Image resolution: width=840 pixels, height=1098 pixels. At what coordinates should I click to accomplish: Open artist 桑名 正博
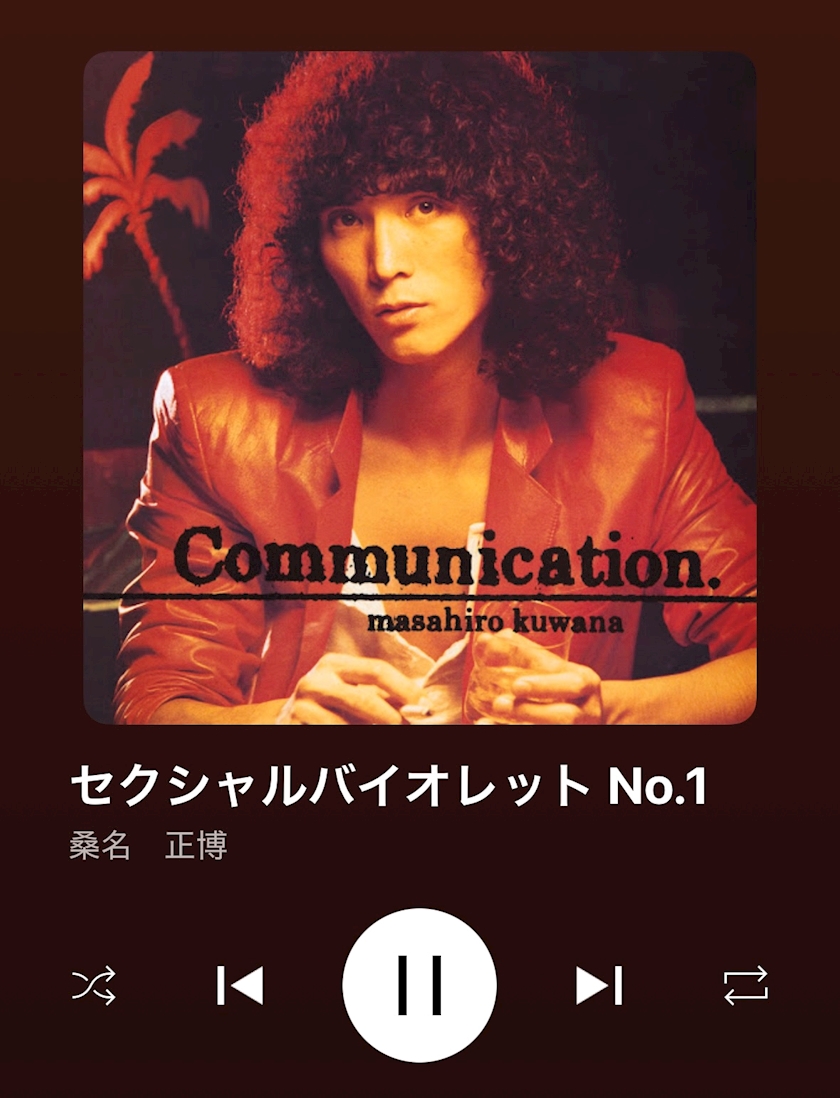(148, 845)
